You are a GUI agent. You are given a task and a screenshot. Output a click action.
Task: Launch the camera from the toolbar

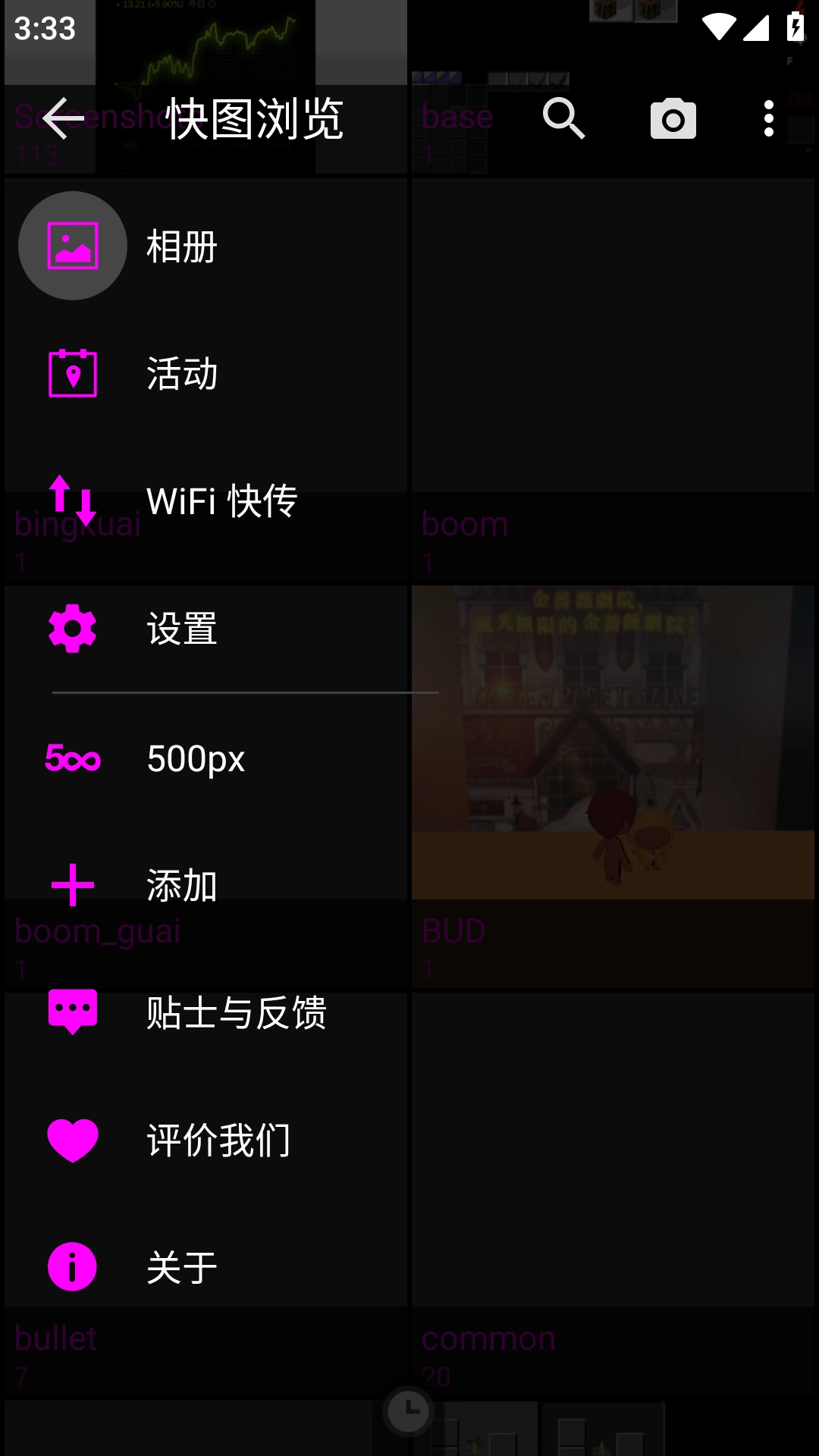point(673,118)
